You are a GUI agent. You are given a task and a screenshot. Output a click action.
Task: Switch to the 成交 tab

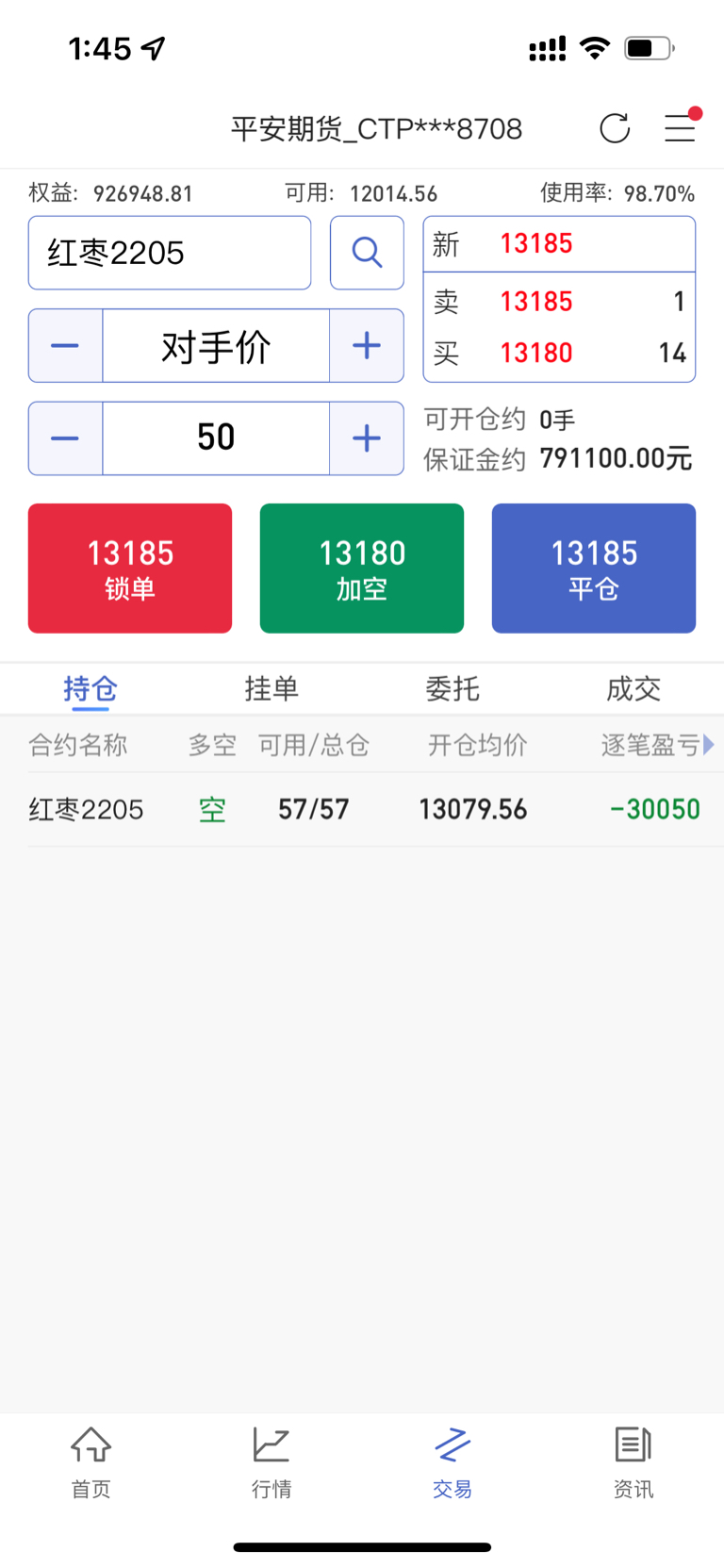[633, 689]
